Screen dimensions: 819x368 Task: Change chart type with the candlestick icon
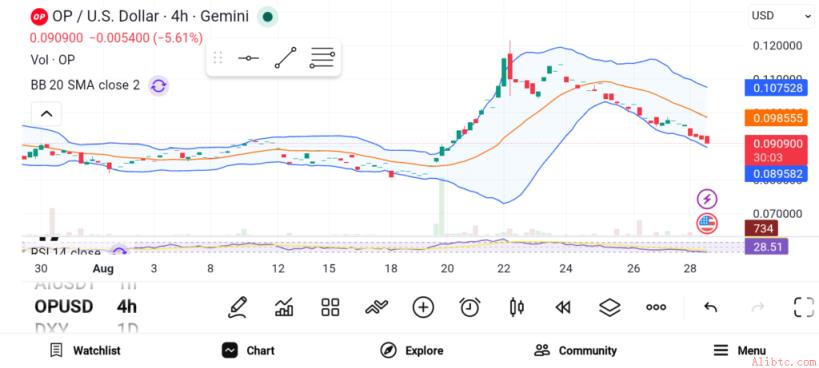click(x=516, y=307)
